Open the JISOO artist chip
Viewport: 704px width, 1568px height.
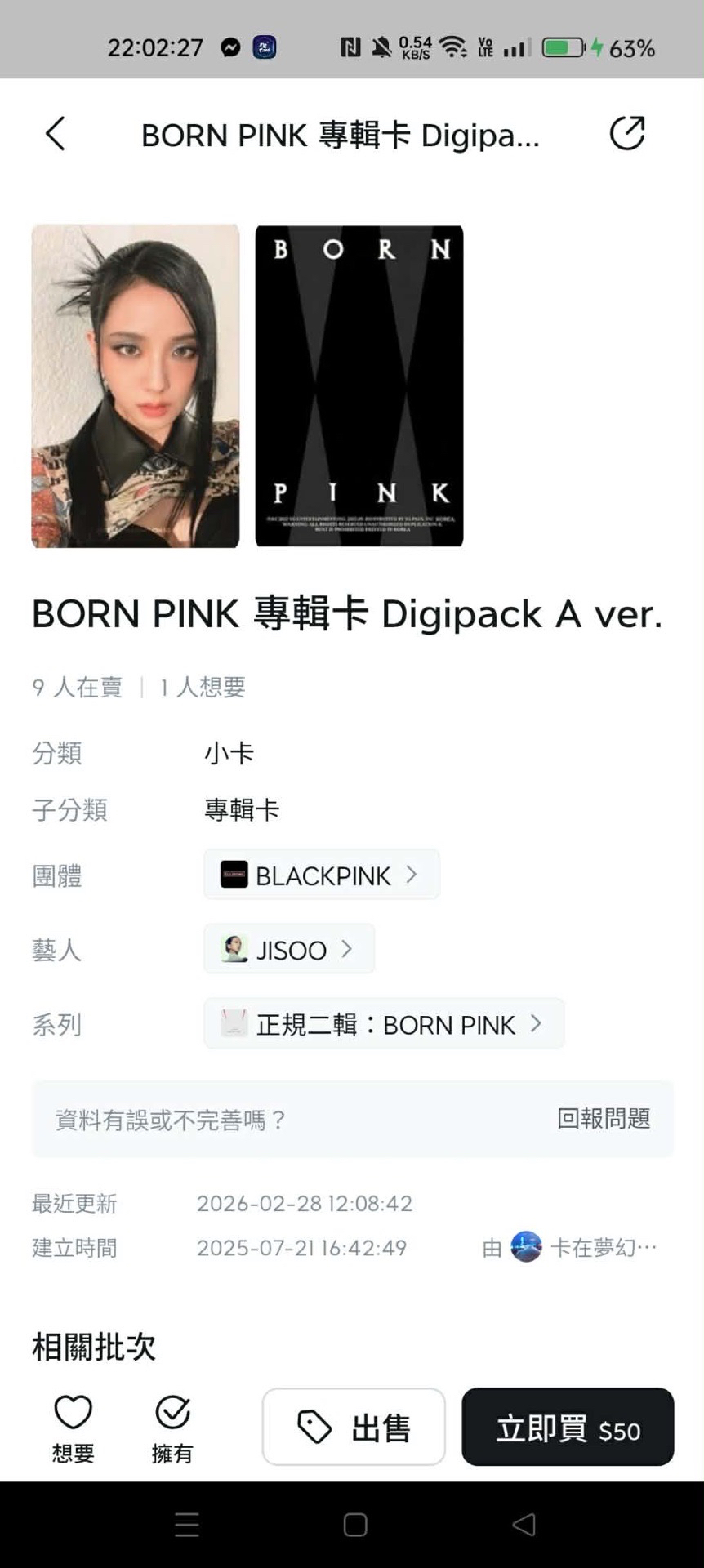(x=289, y=949)
